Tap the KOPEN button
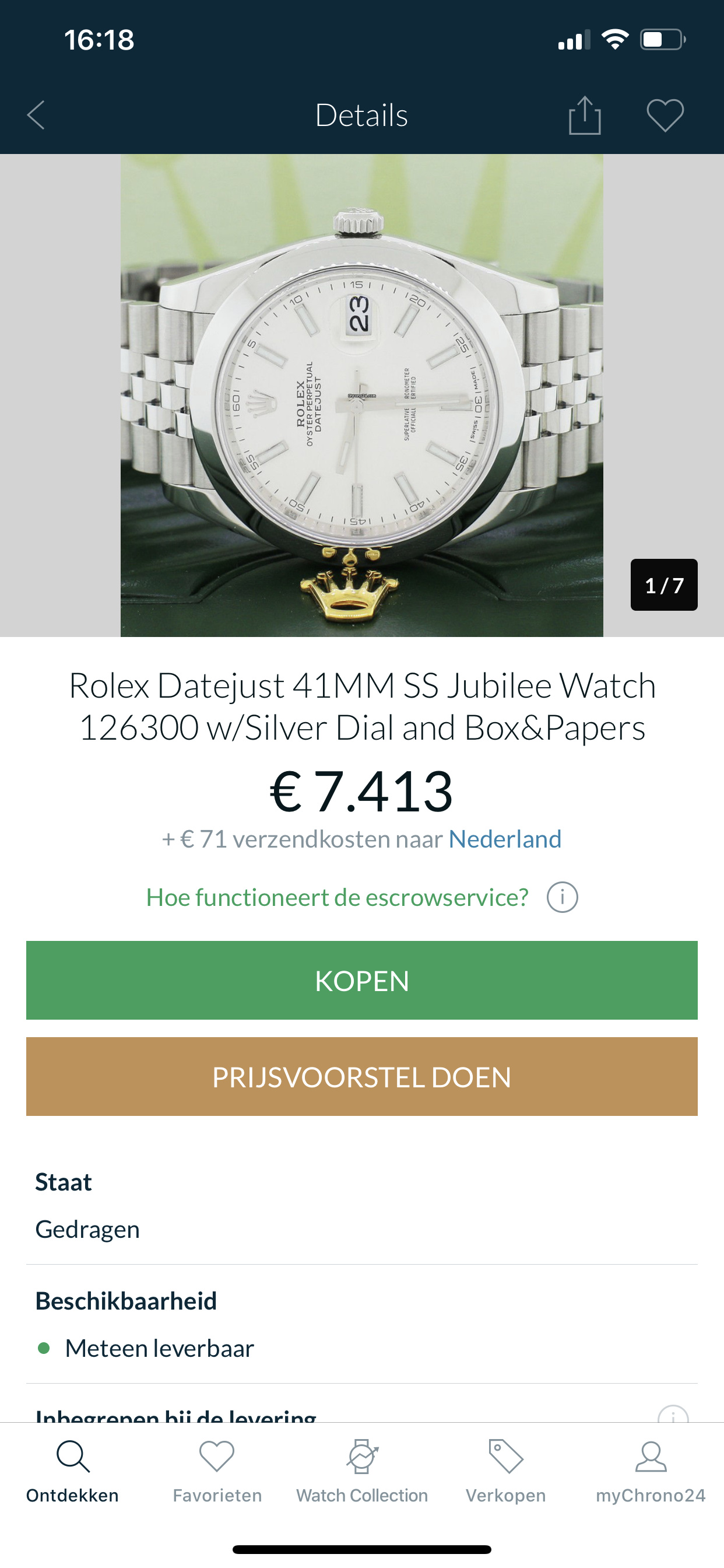 362,980
